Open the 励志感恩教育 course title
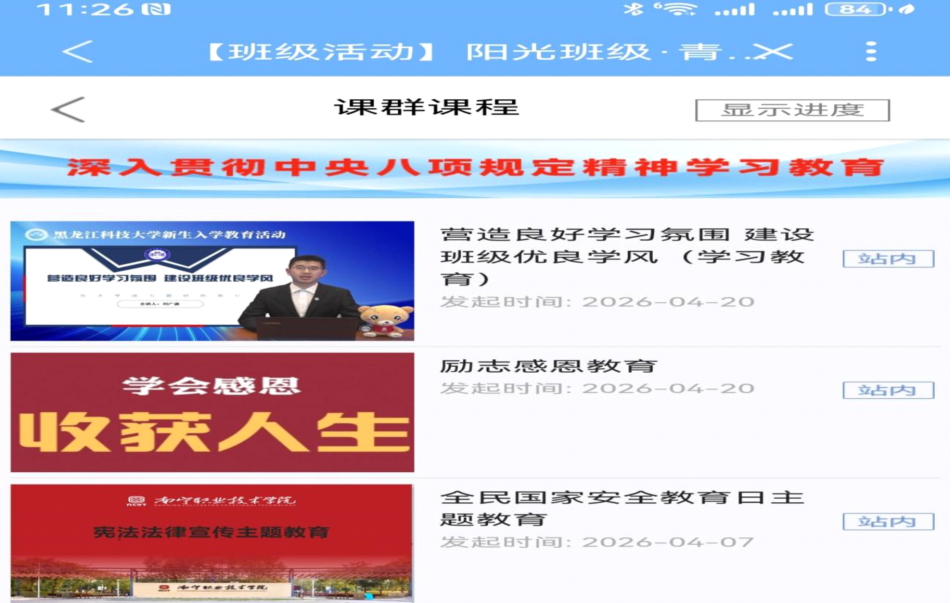 pos(548,366)
